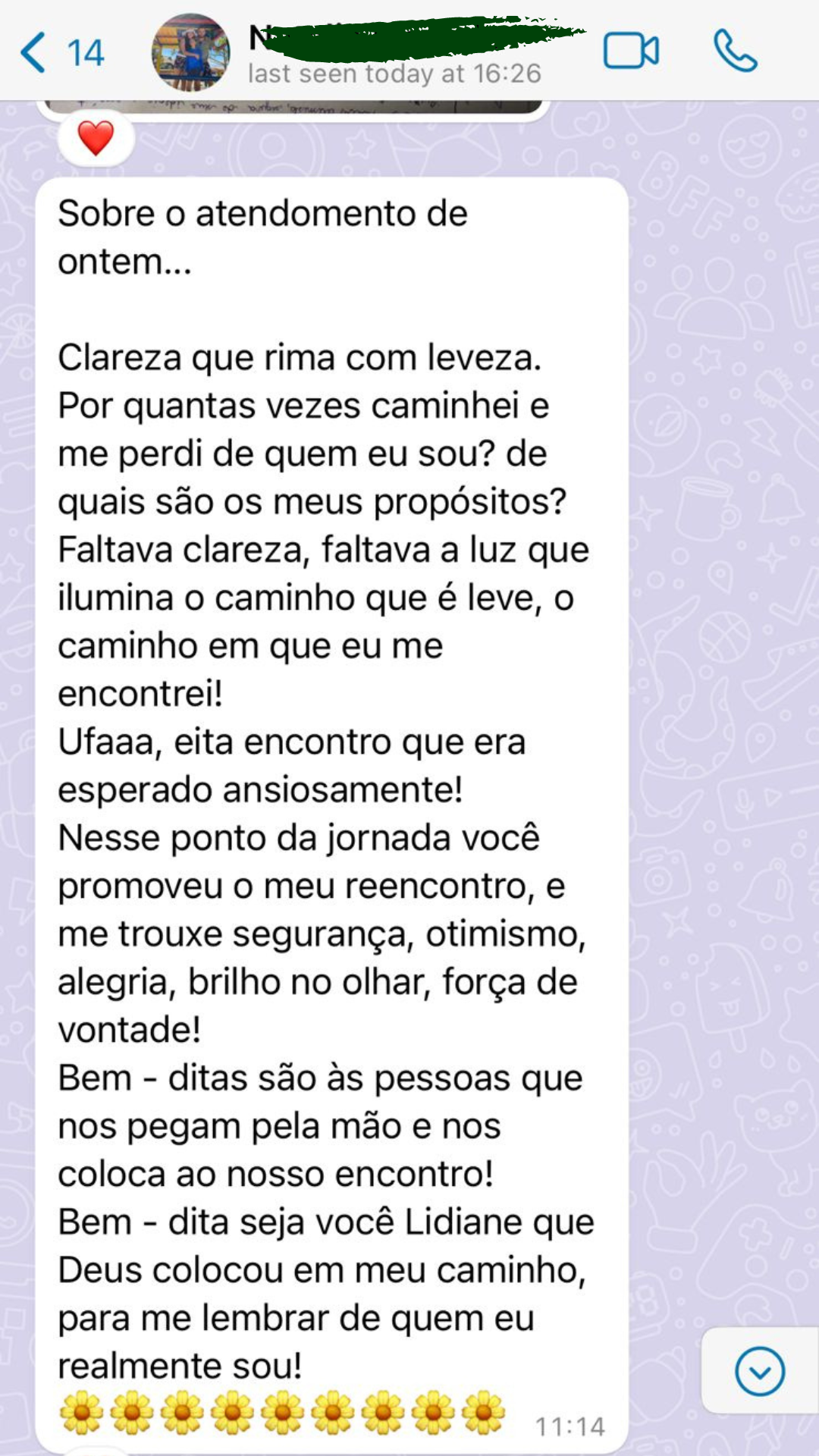The image size is (819, 1456).
Task: Jump to the latest messages
Action: 759,1371
